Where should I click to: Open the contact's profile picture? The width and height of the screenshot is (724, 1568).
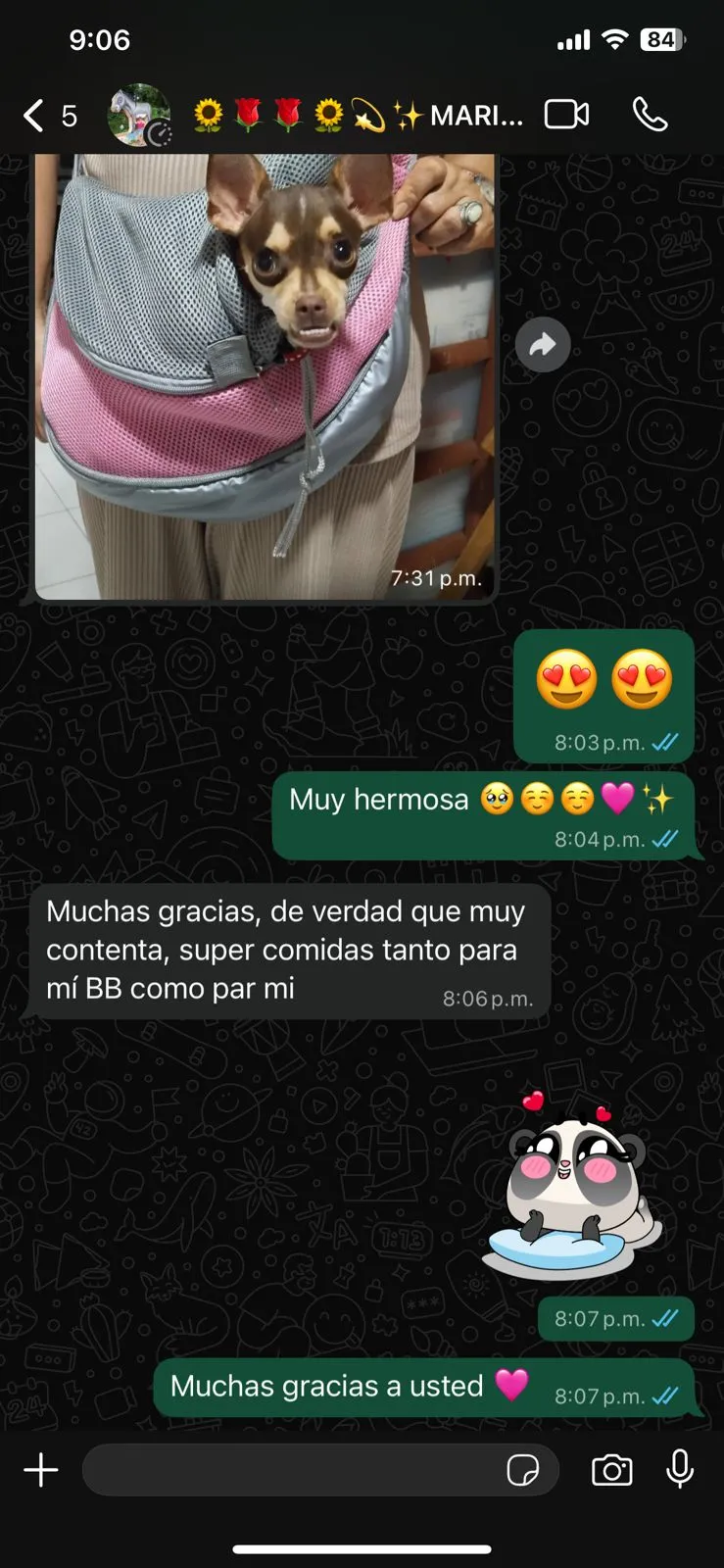pyautogui.click(x=138, y=116)
